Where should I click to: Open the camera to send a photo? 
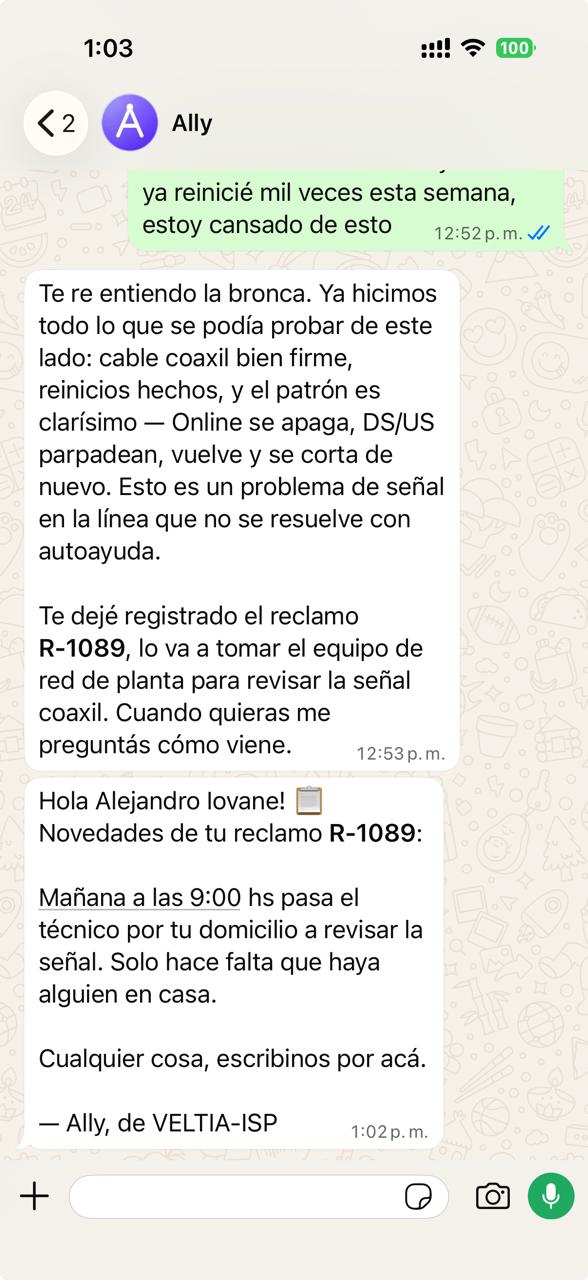point(492,1196)
